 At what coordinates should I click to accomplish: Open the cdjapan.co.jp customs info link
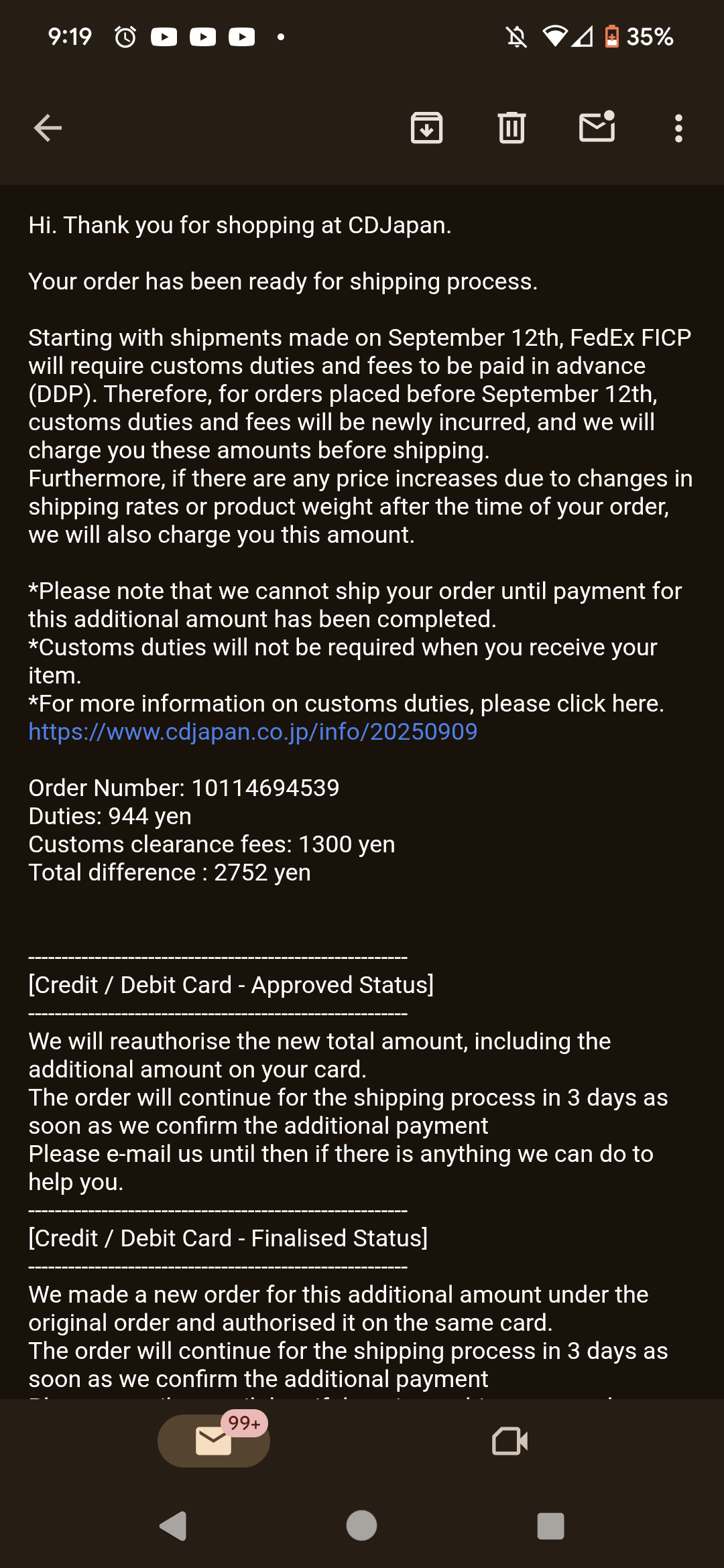pyautogui.click(x=253, y=732)
